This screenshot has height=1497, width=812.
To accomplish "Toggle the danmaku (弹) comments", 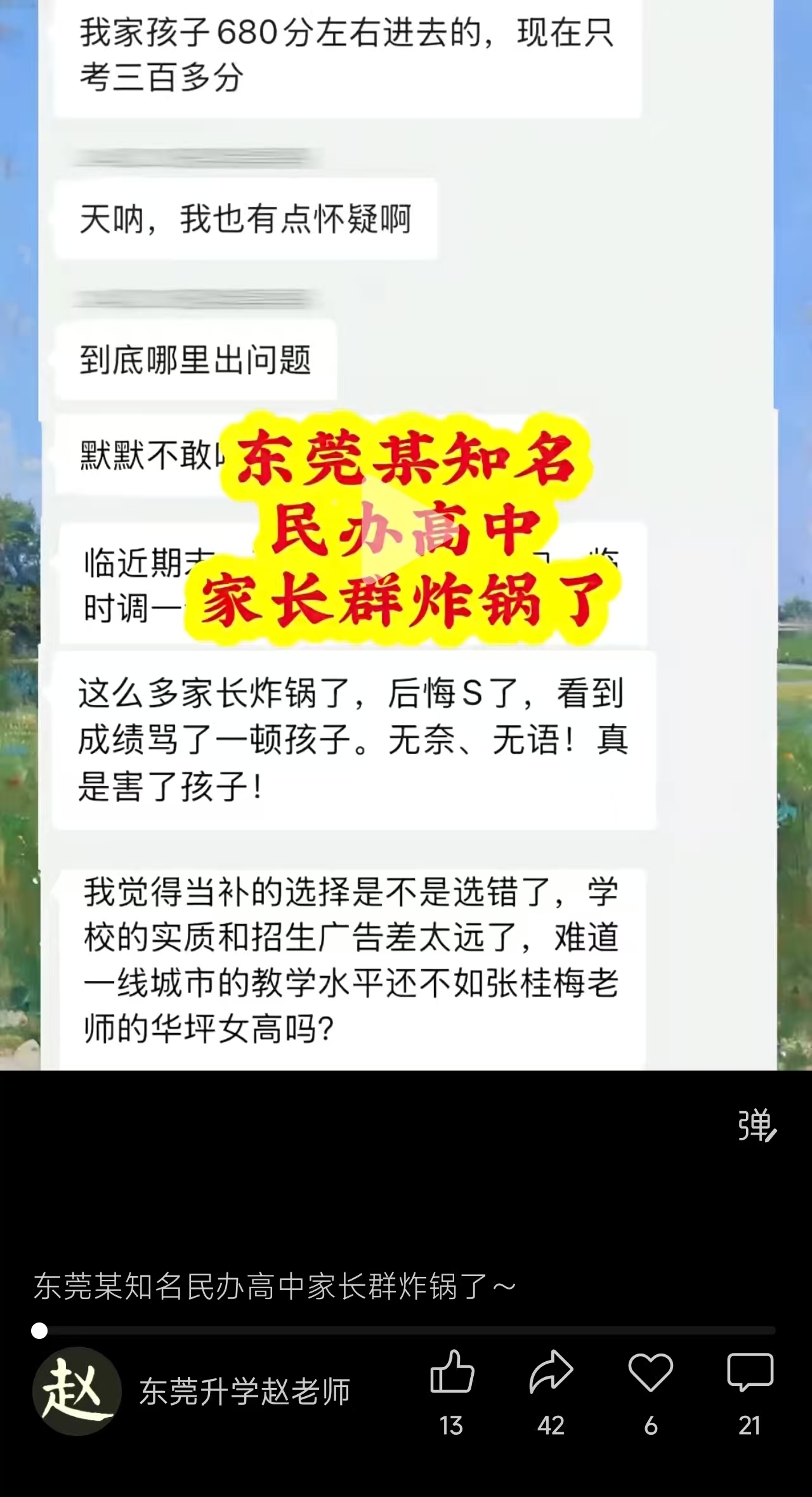I will [x=756, y=1126].
